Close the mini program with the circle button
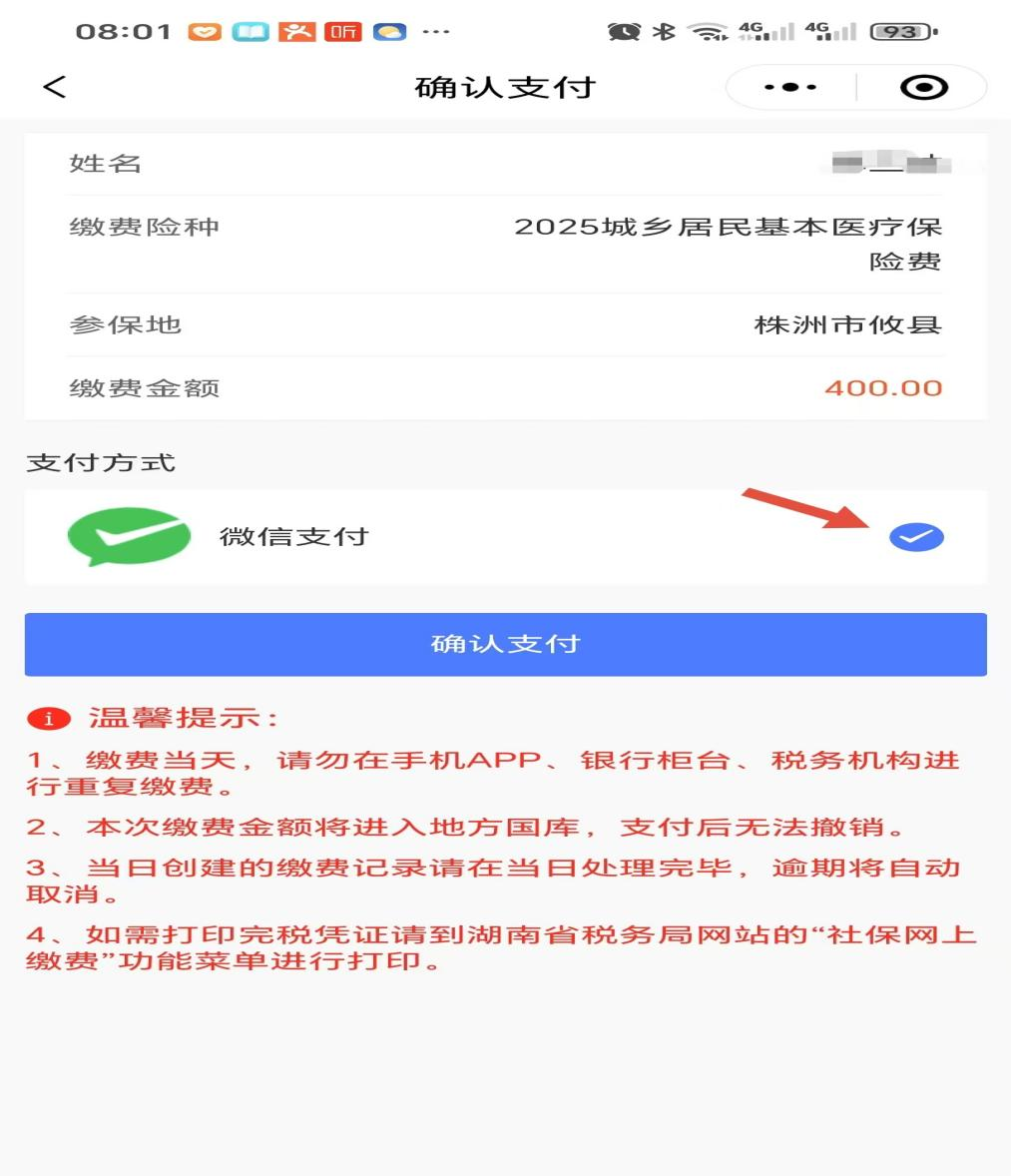Viewport: 1011px width, 1176px height. pyautogui.click(x=923, y=88)
